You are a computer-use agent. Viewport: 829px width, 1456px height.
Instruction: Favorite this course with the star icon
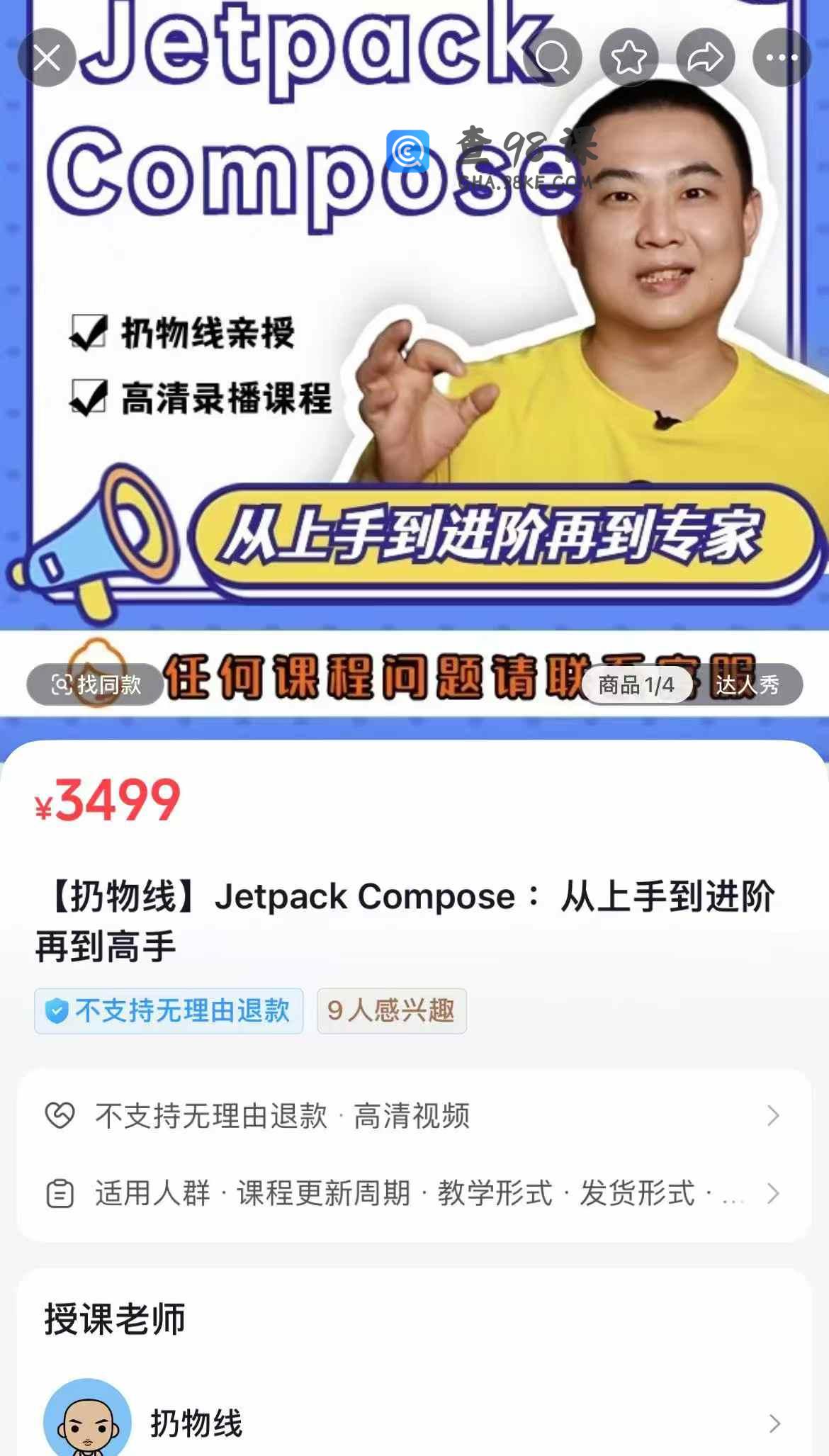(629, 57)
